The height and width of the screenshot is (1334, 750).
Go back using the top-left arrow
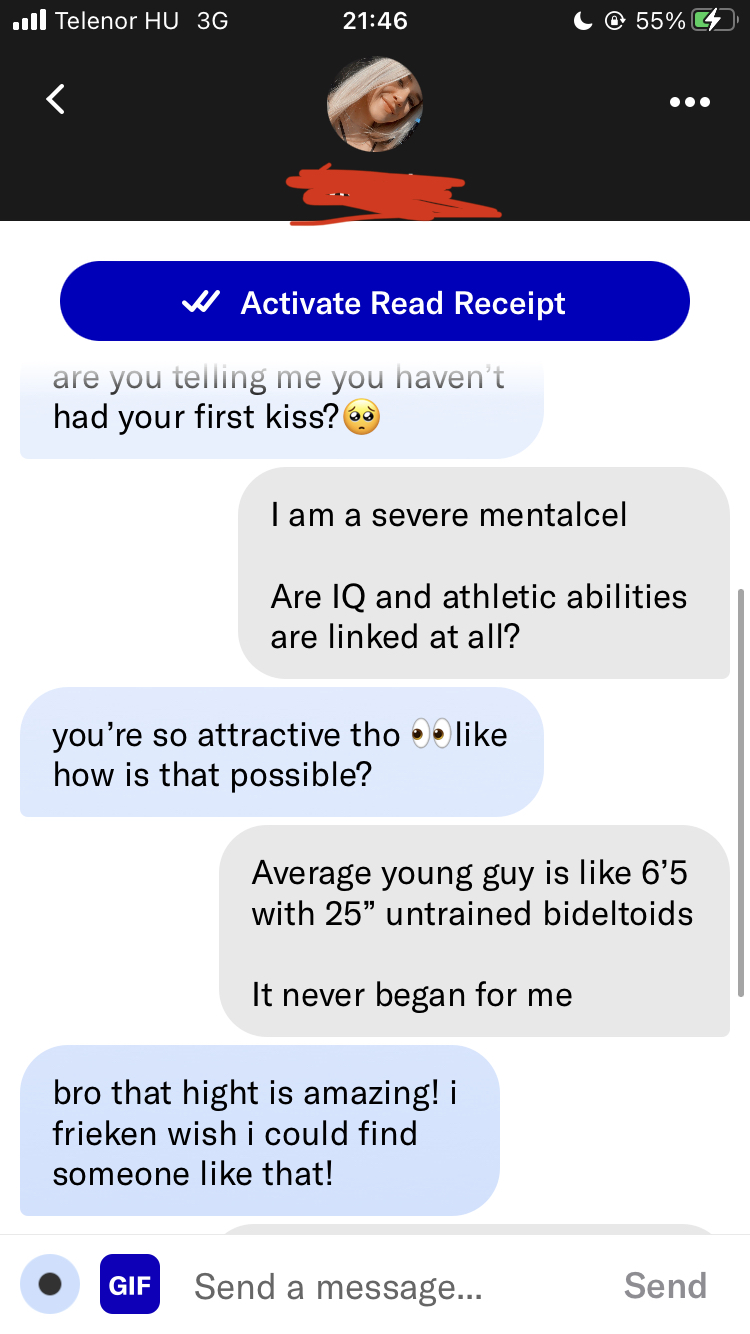click(x=56, y=99)
